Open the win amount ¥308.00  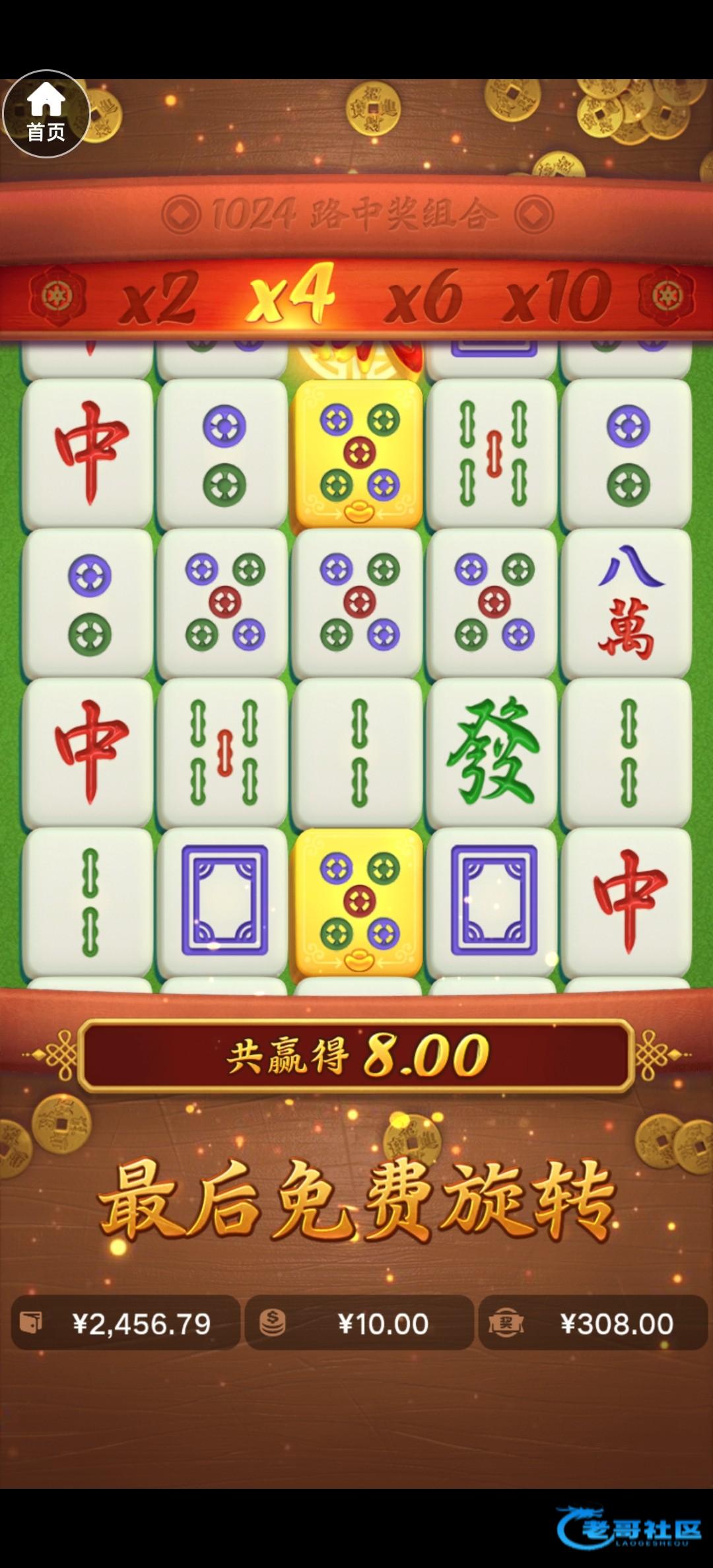pos(593,1323)
